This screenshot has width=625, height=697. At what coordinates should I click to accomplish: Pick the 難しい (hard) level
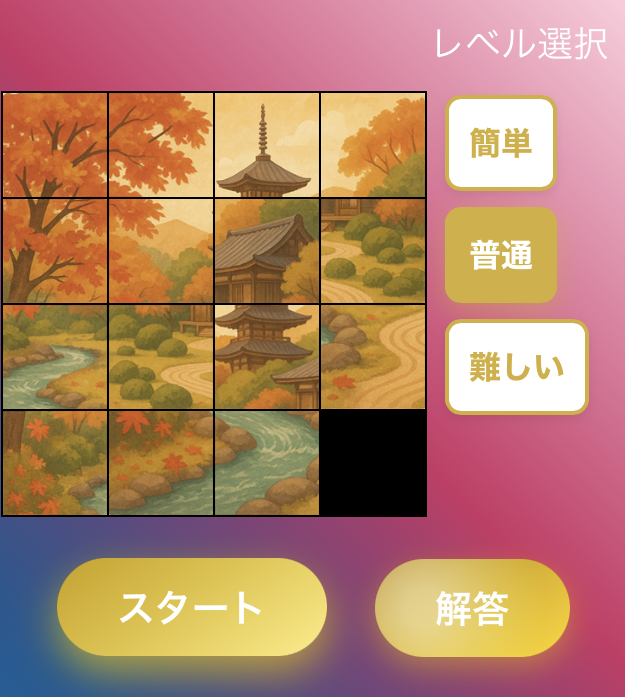point(516,367)
